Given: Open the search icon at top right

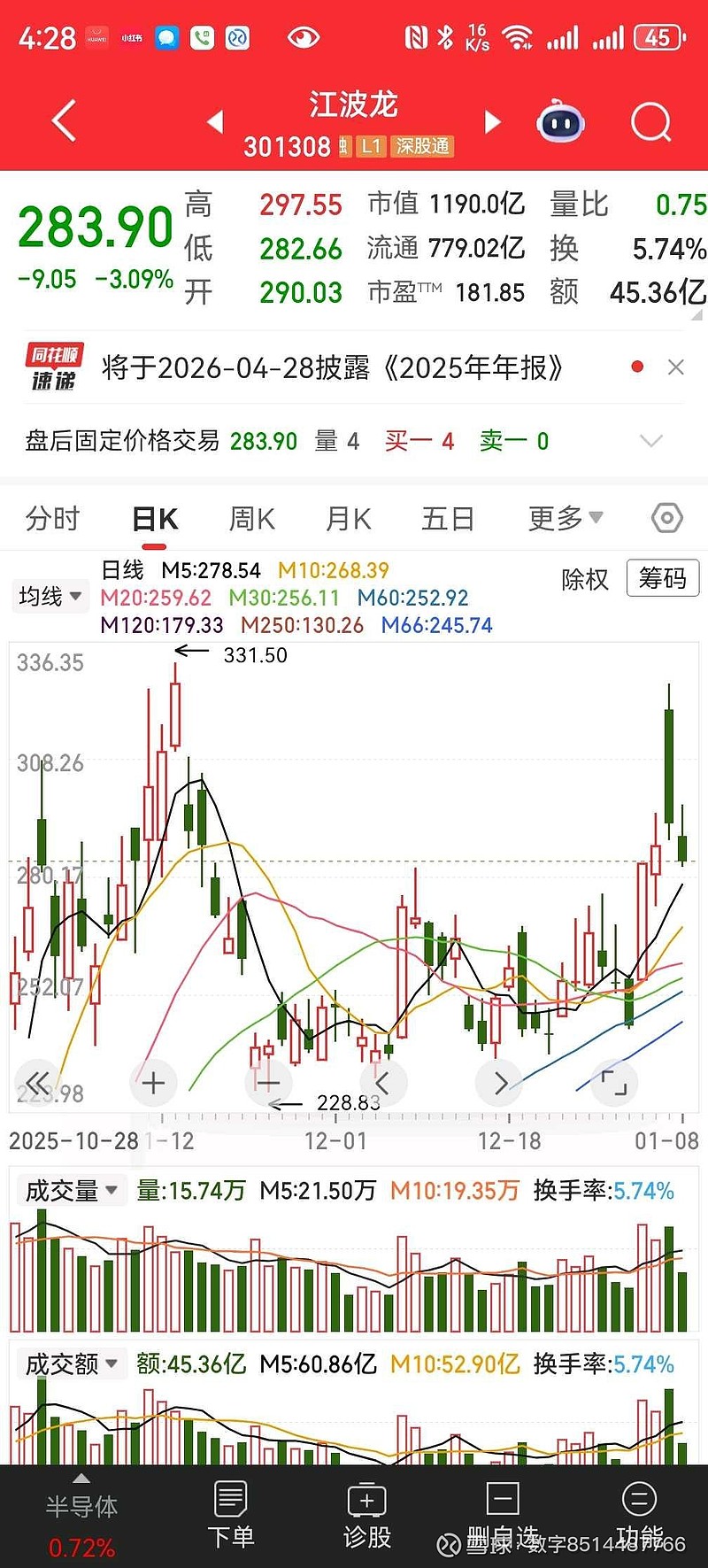Looking at the screenshot, I should [x=650, y=121].
